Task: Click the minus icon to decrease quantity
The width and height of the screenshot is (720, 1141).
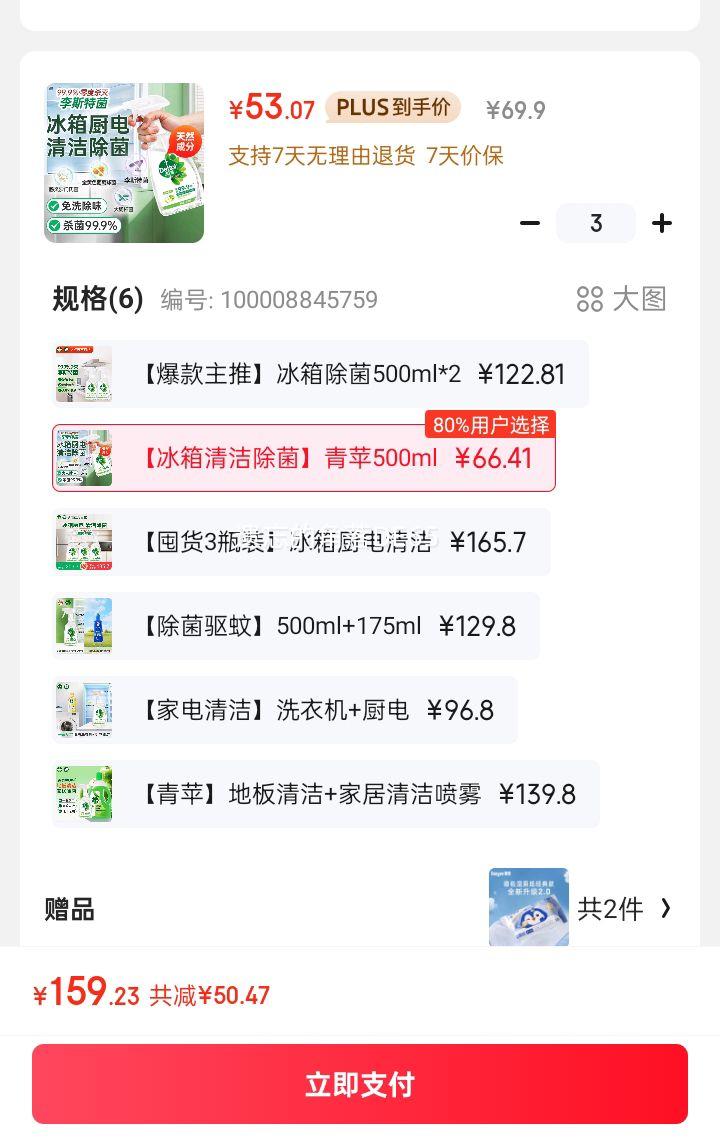Action: (x=531, y=223)
